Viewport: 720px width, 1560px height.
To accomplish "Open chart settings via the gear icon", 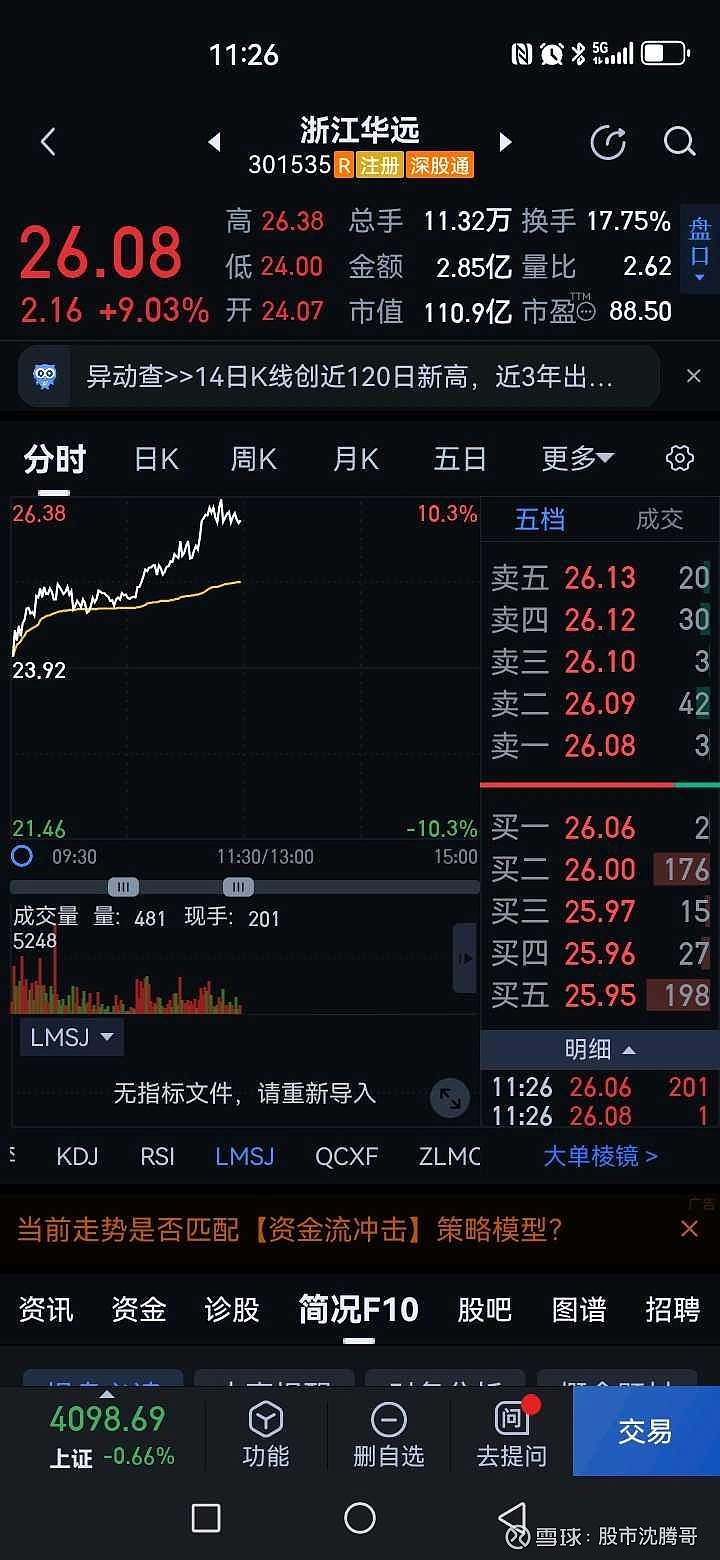I will tap(678, 458).
